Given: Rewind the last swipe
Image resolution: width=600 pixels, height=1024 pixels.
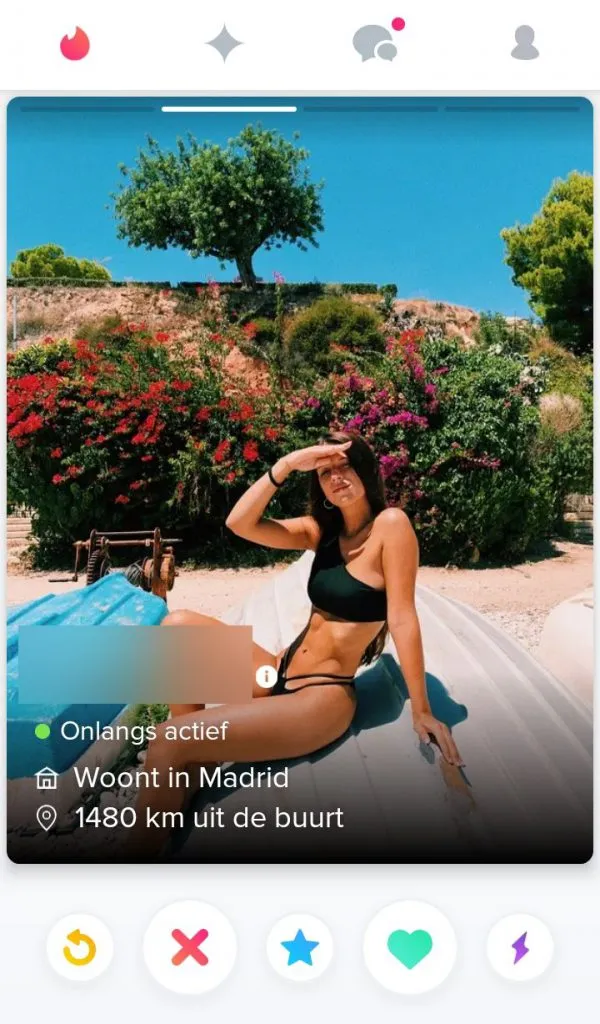Looking at the screenshot, I should point(80,947).
